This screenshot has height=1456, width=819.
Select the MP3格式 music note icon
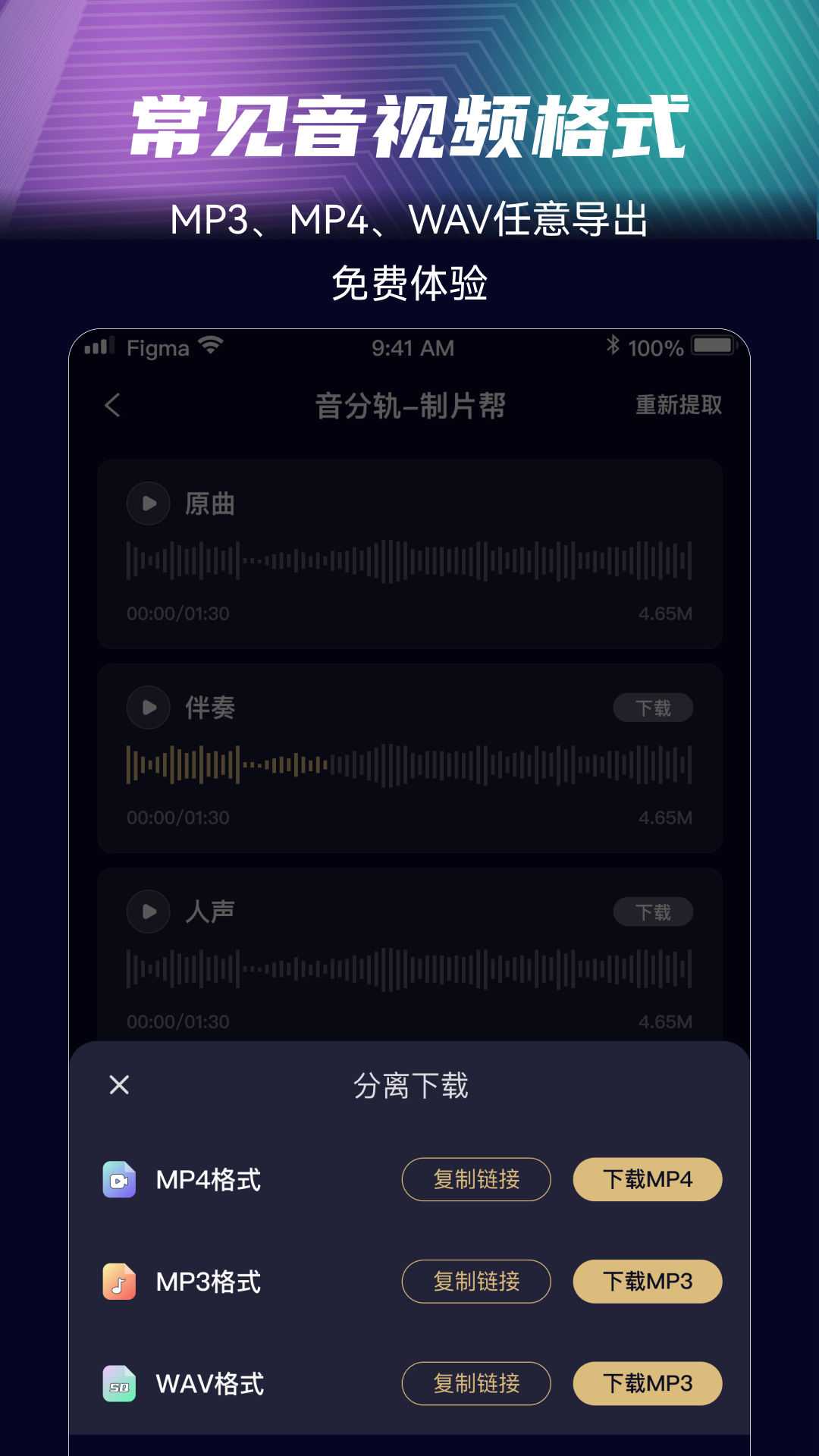tap(118, 1282)
